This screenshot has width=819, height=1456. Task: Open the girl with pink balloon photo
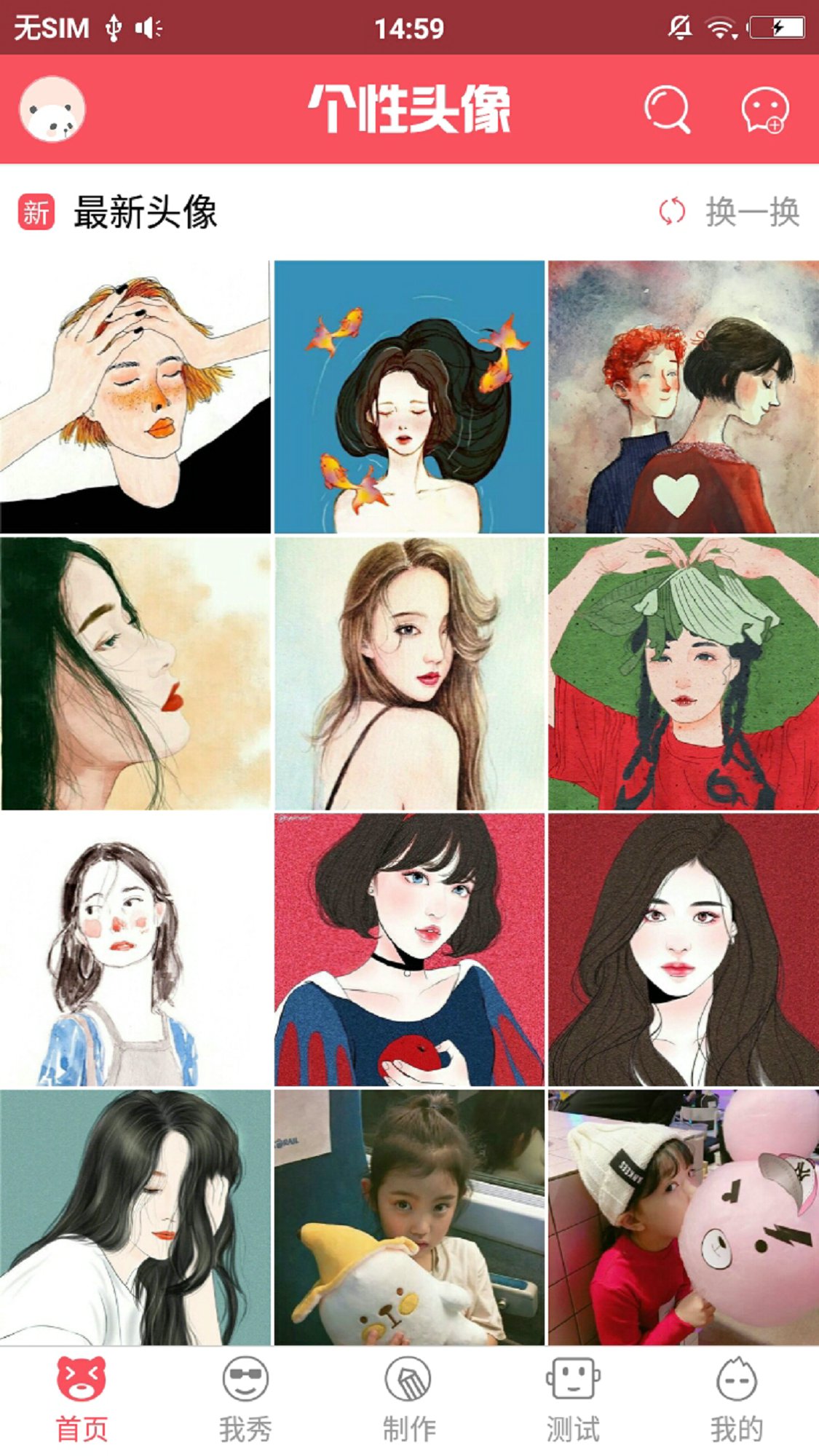point(683,1217)
